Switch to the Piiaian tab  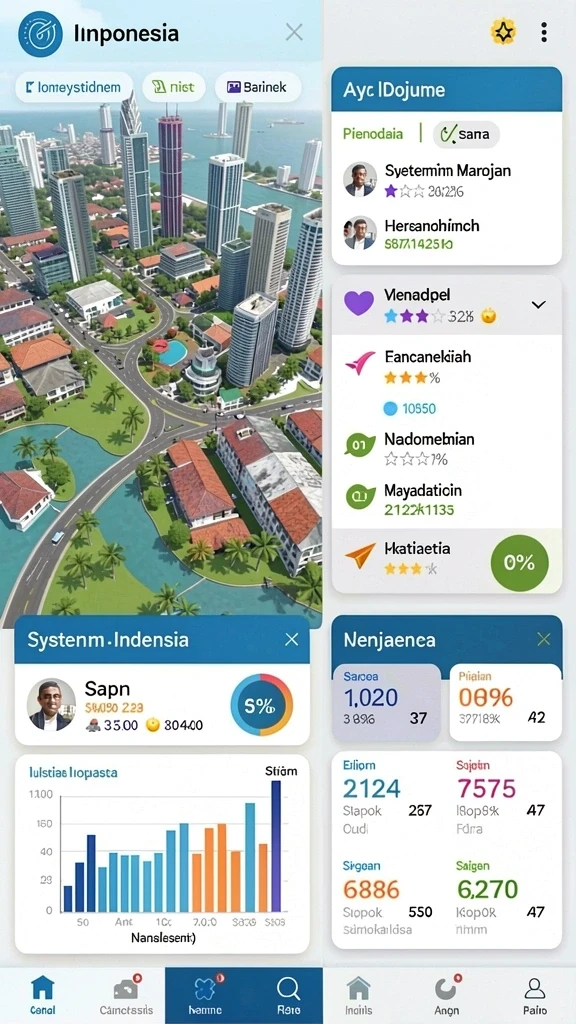coord(505,702)
